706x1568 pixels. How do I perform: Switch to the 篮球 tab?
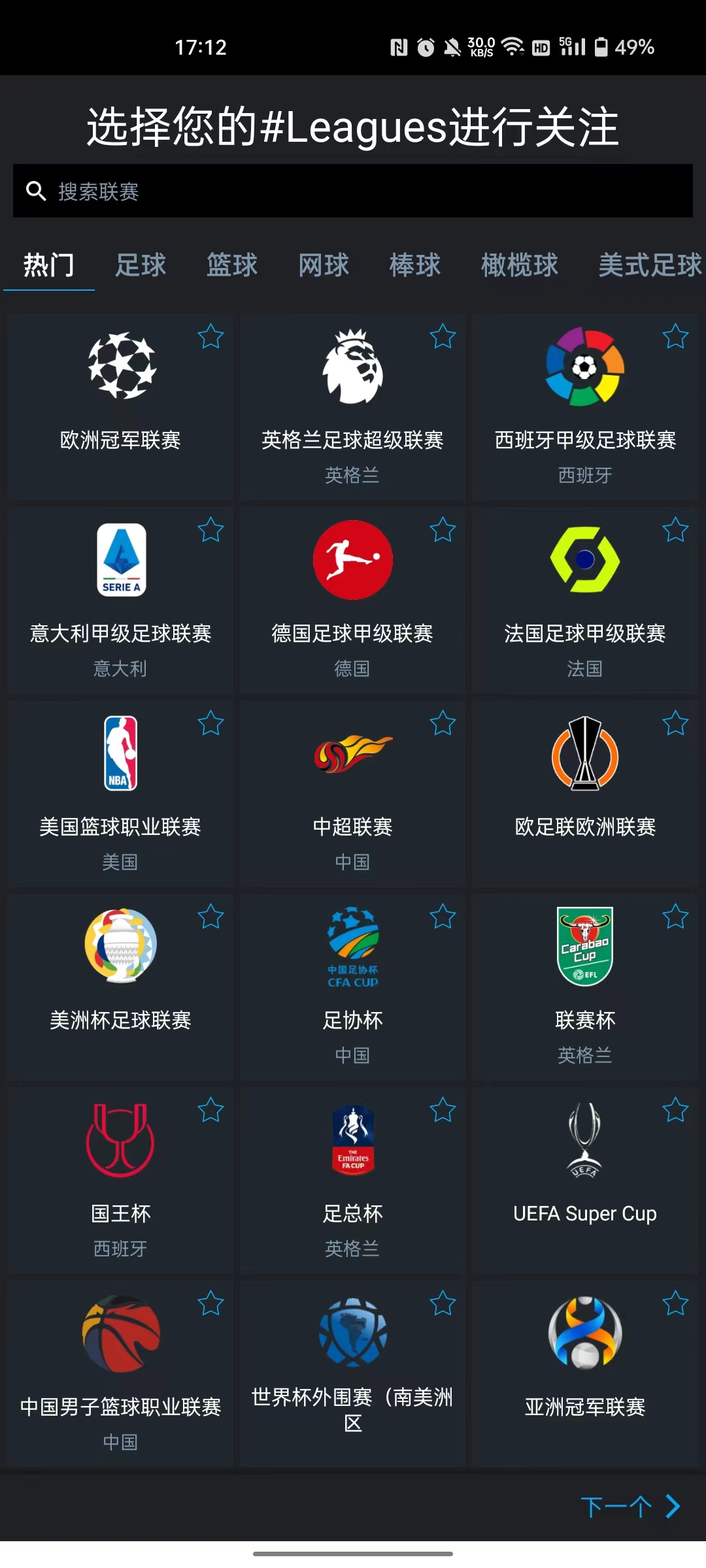tap(232, 265)
